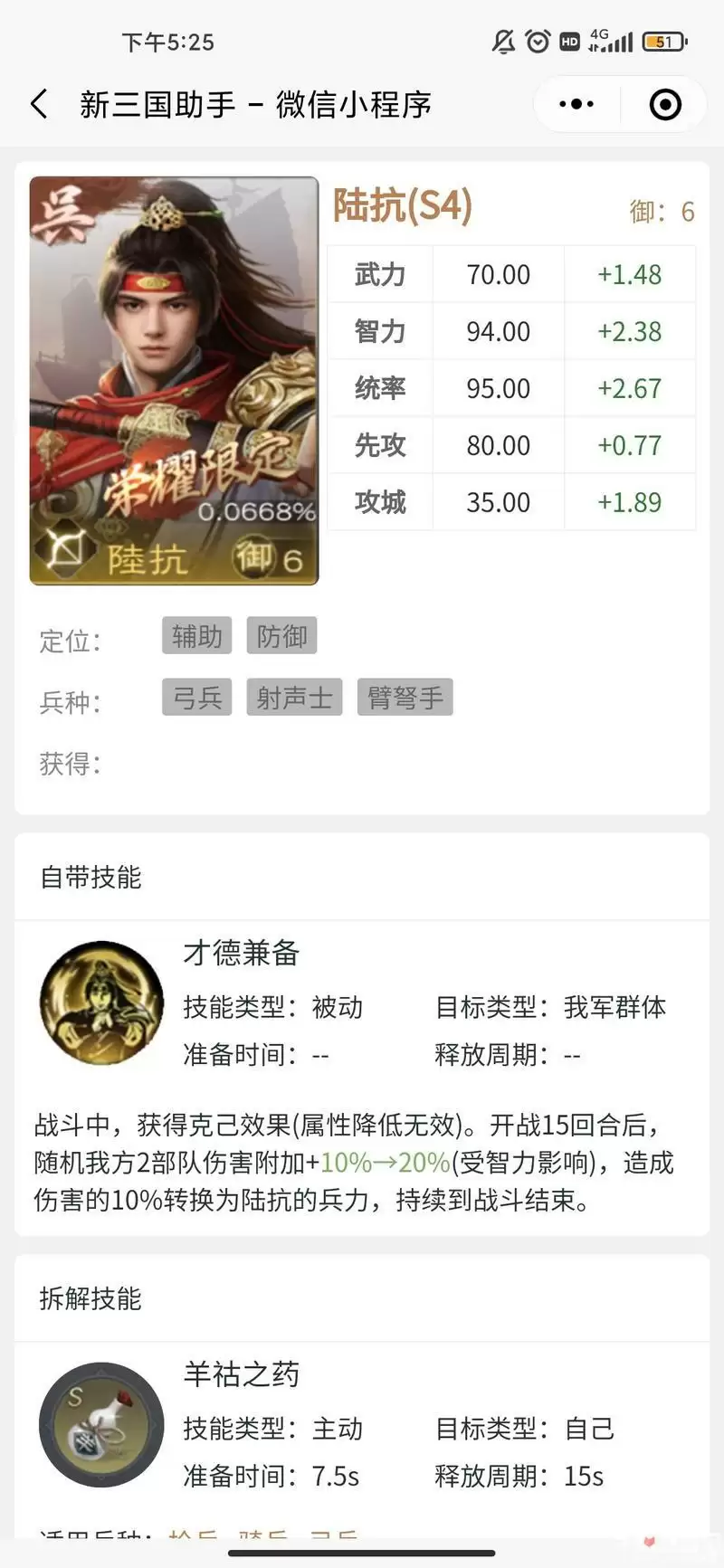Open the 羊祜之药 skill icon
Image resolution: width=724 pixels, height=1568 pixels.
[x=101, y=1424]
